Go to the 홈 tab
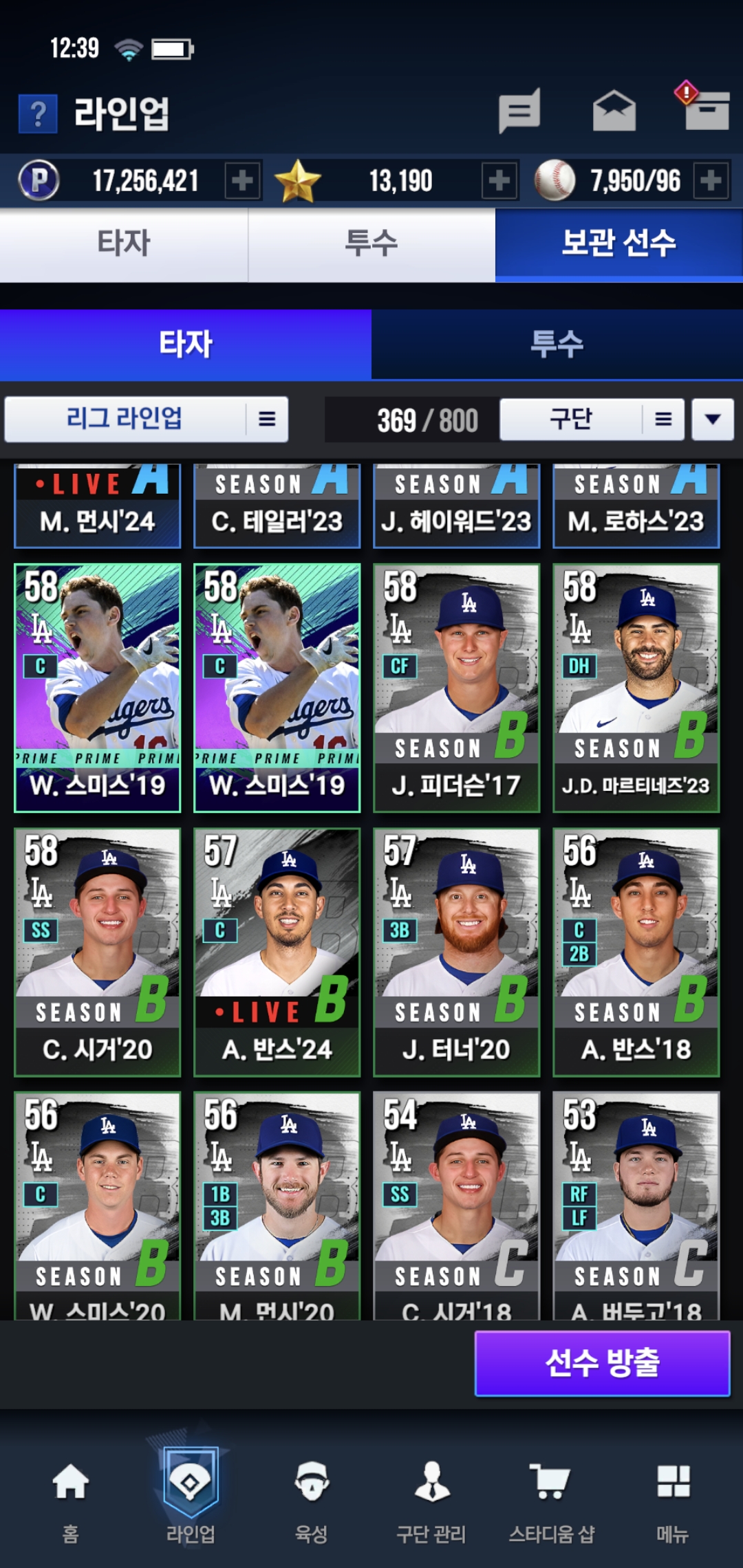Image resolution: width=743 pixels, height=1568 pixels. [71, 1502]
